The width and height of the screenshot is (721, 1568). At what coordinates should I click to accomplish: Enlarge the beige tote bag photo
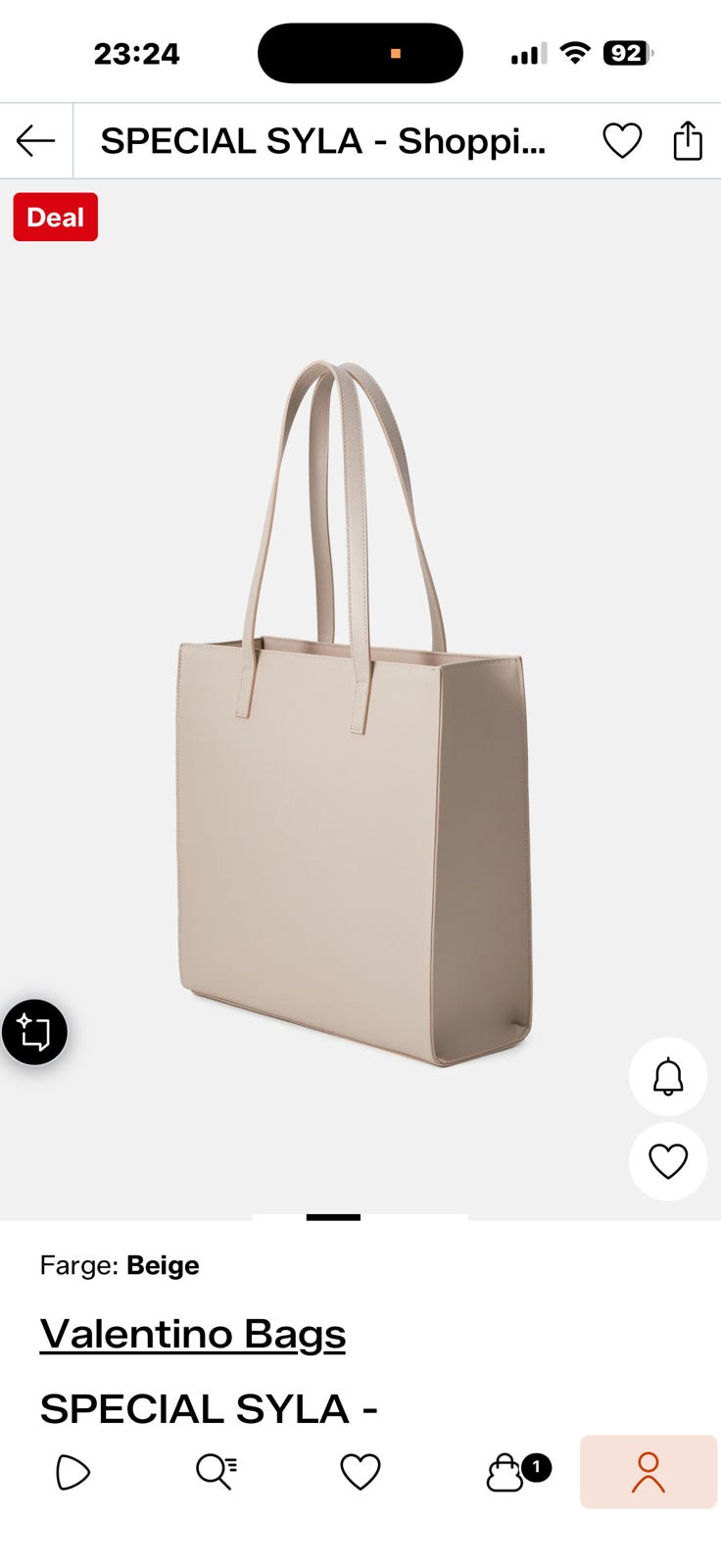355,712
